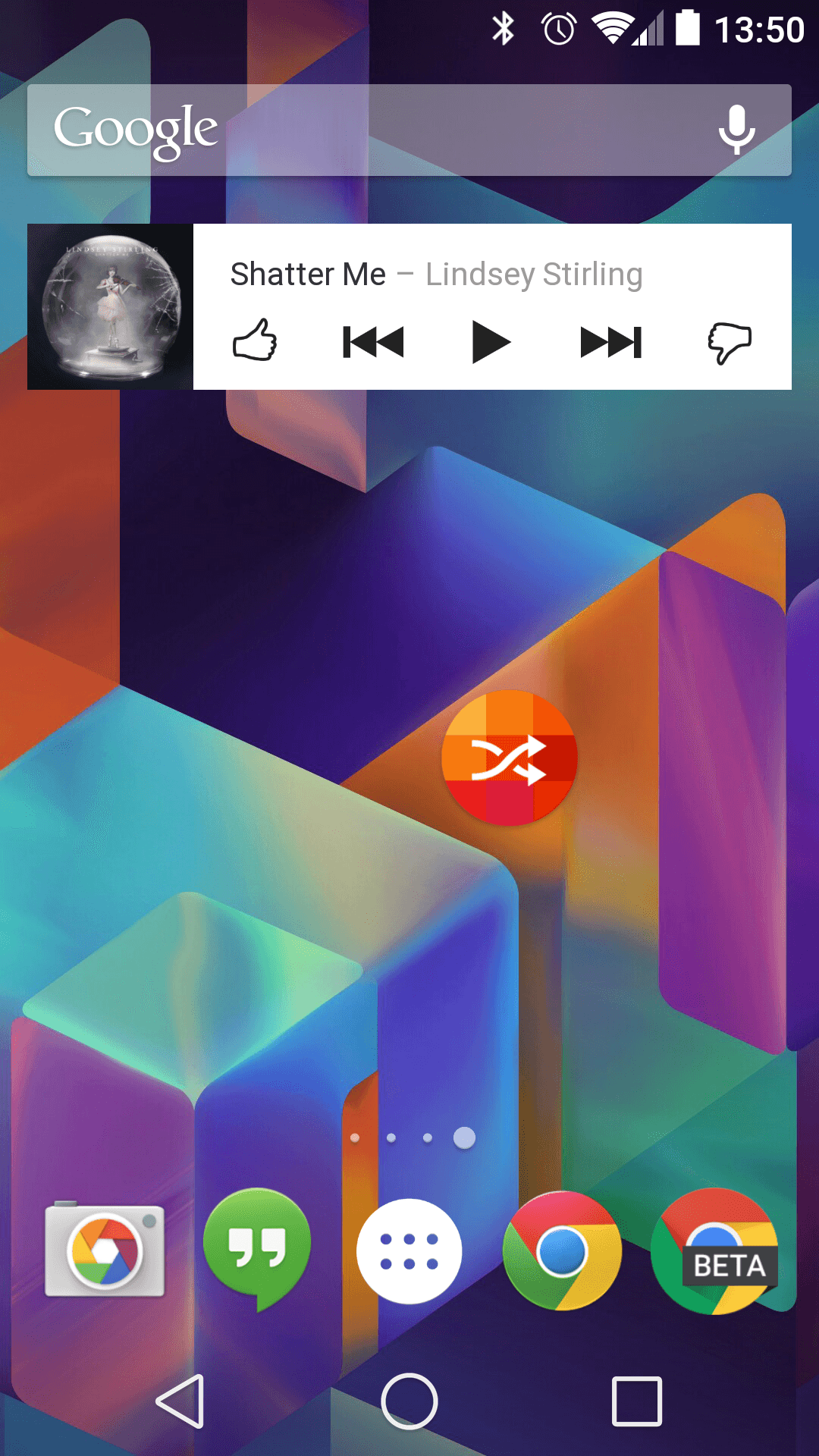Launch Chrome Beta

(x=715, y=1251)
